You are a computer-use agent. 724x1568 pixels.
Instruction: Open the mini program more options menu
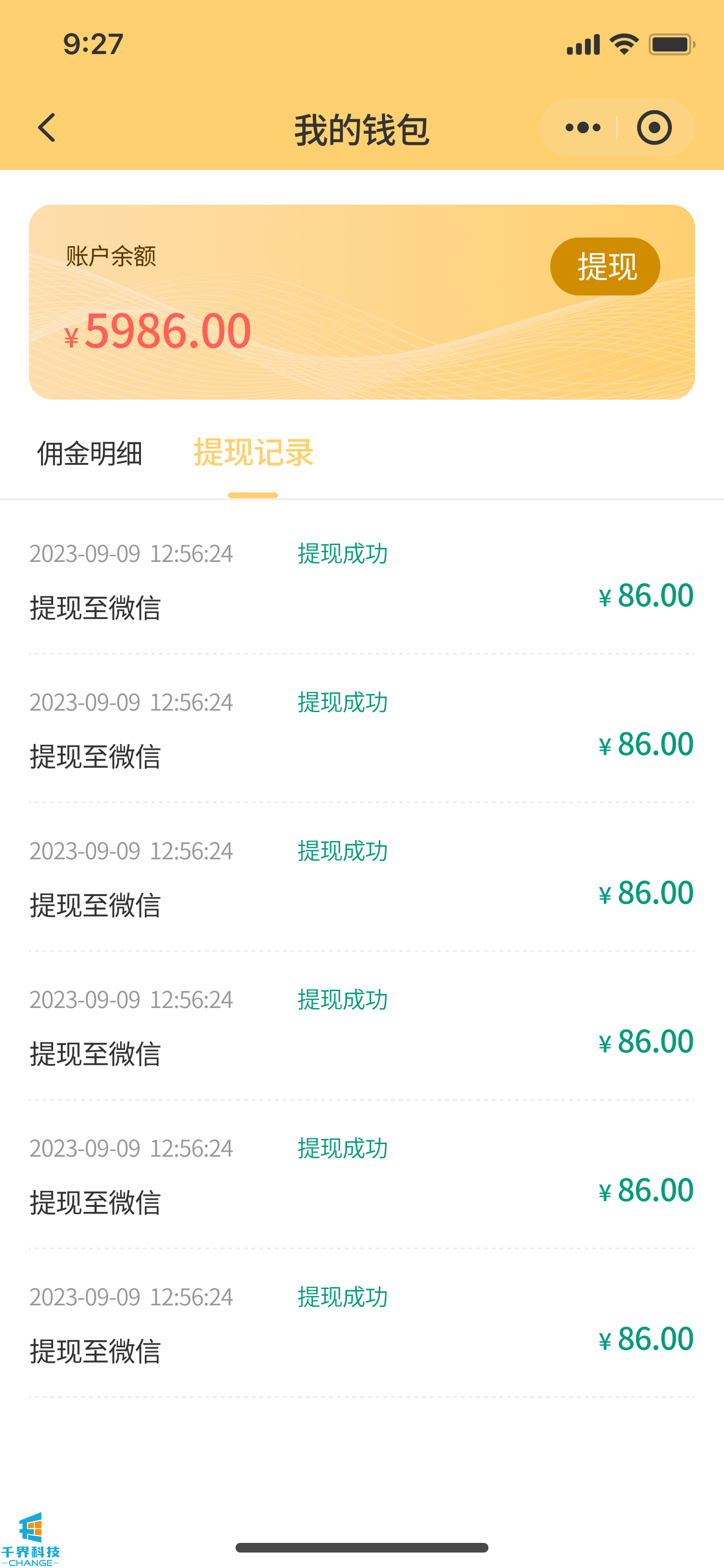pyautogui.click(x=582, y=128)
